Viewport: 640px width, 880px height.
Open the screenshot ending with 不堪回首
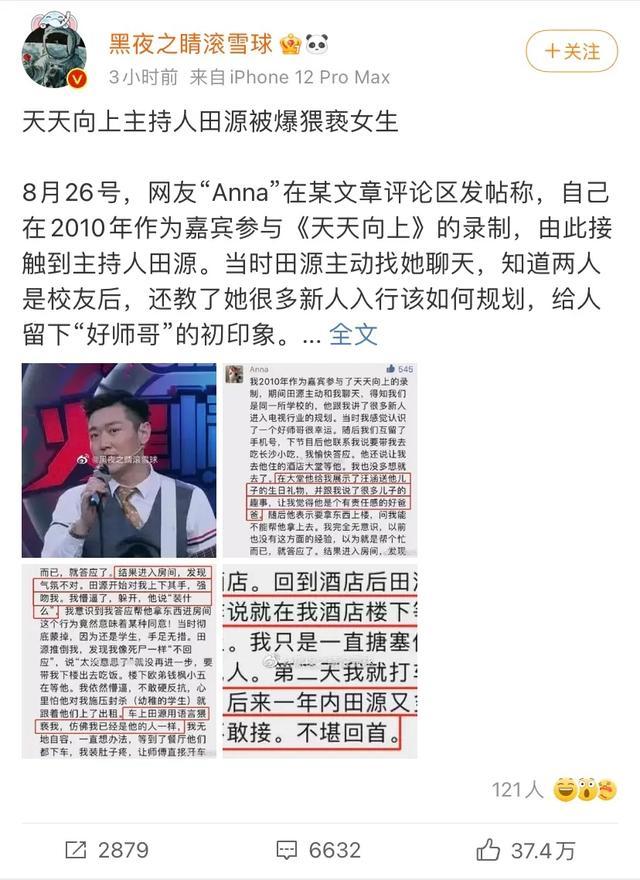tap(319, 661)
